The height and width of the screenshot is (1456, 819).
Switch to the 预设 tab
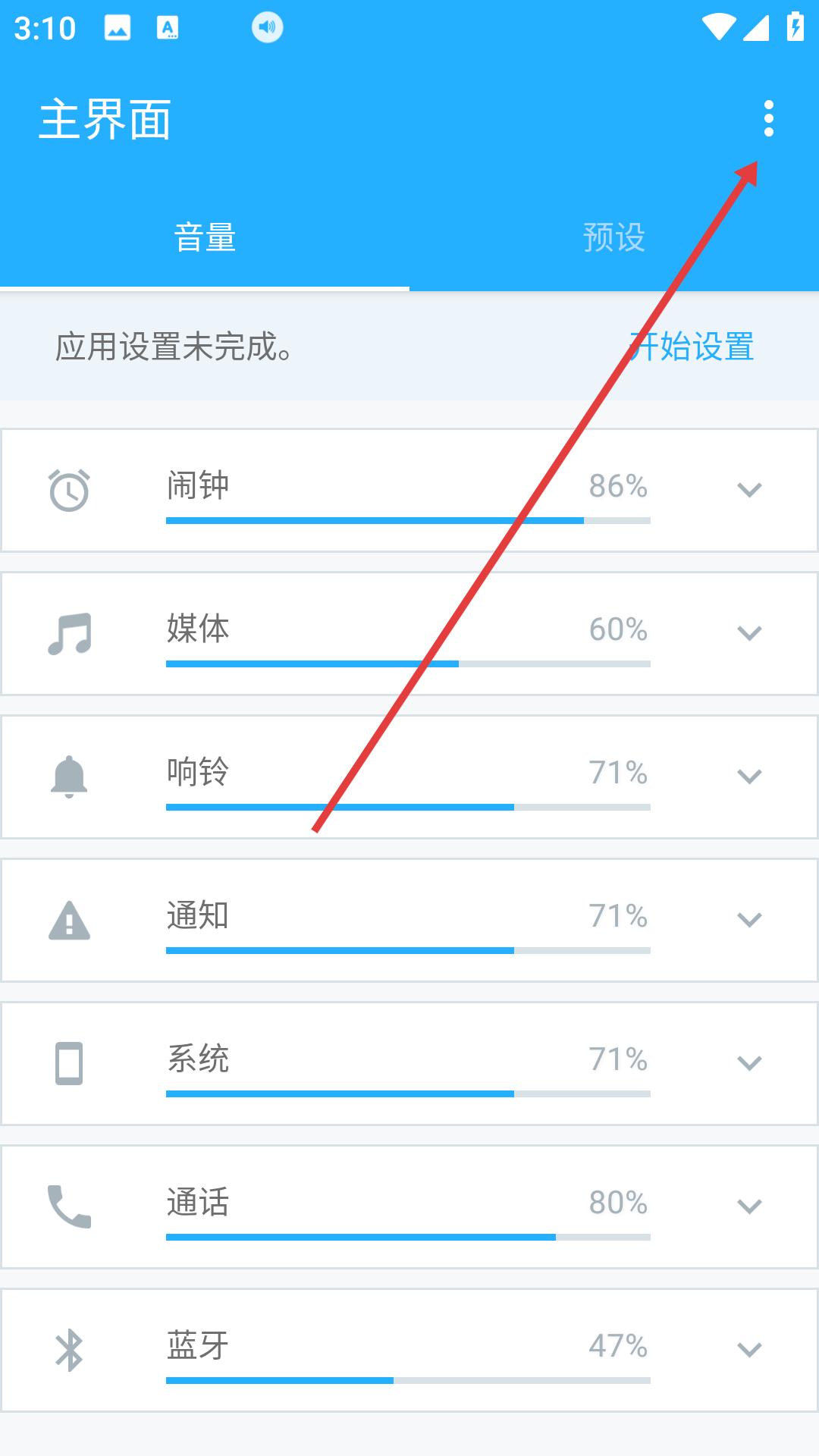point(613,237)
